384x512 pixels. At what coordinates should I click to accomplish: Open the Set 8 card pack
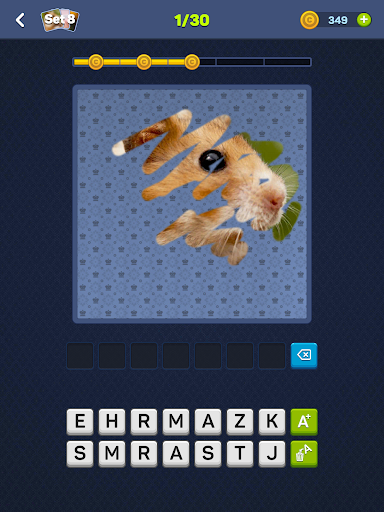[x=60, y=20]
